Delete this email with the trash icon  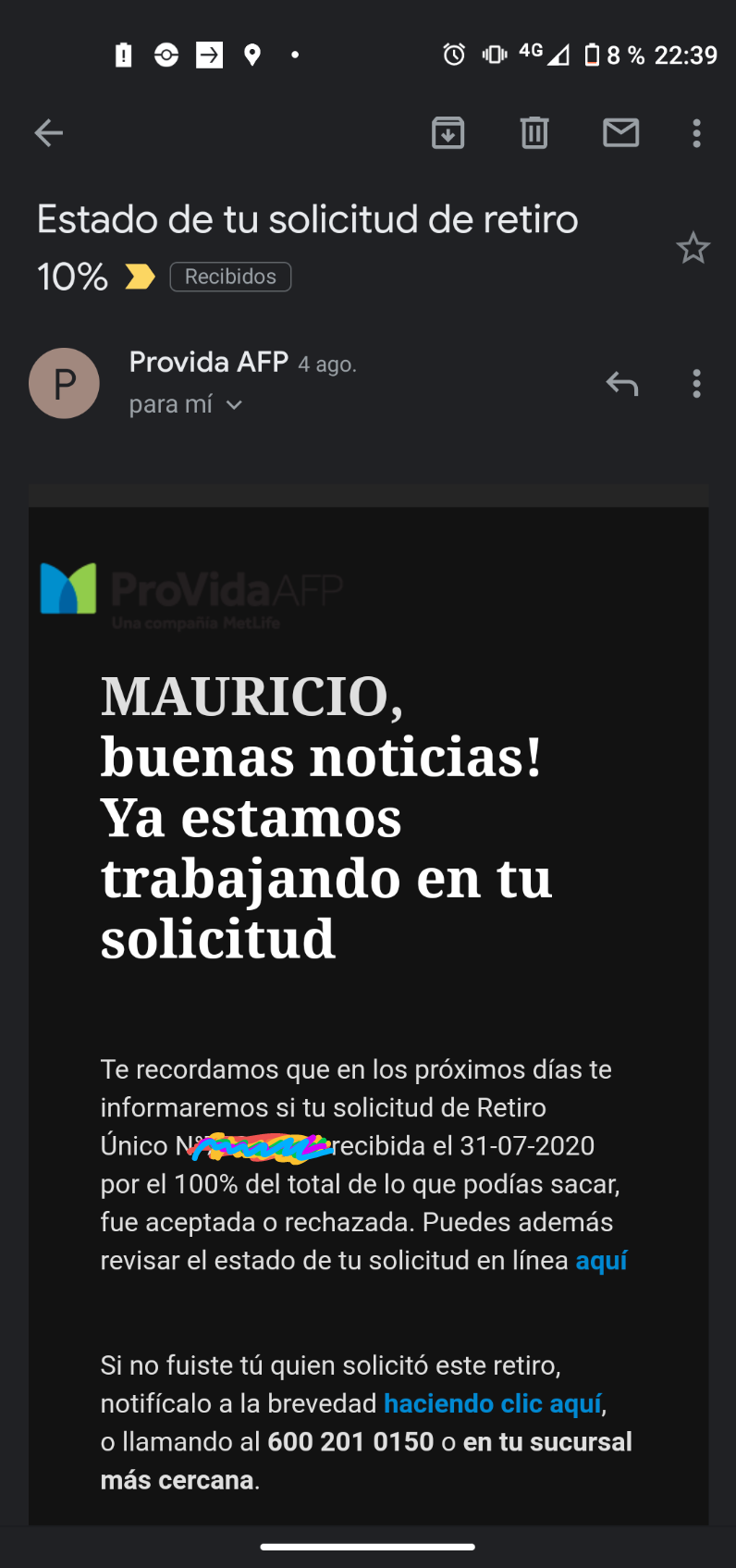click(534, 133)
